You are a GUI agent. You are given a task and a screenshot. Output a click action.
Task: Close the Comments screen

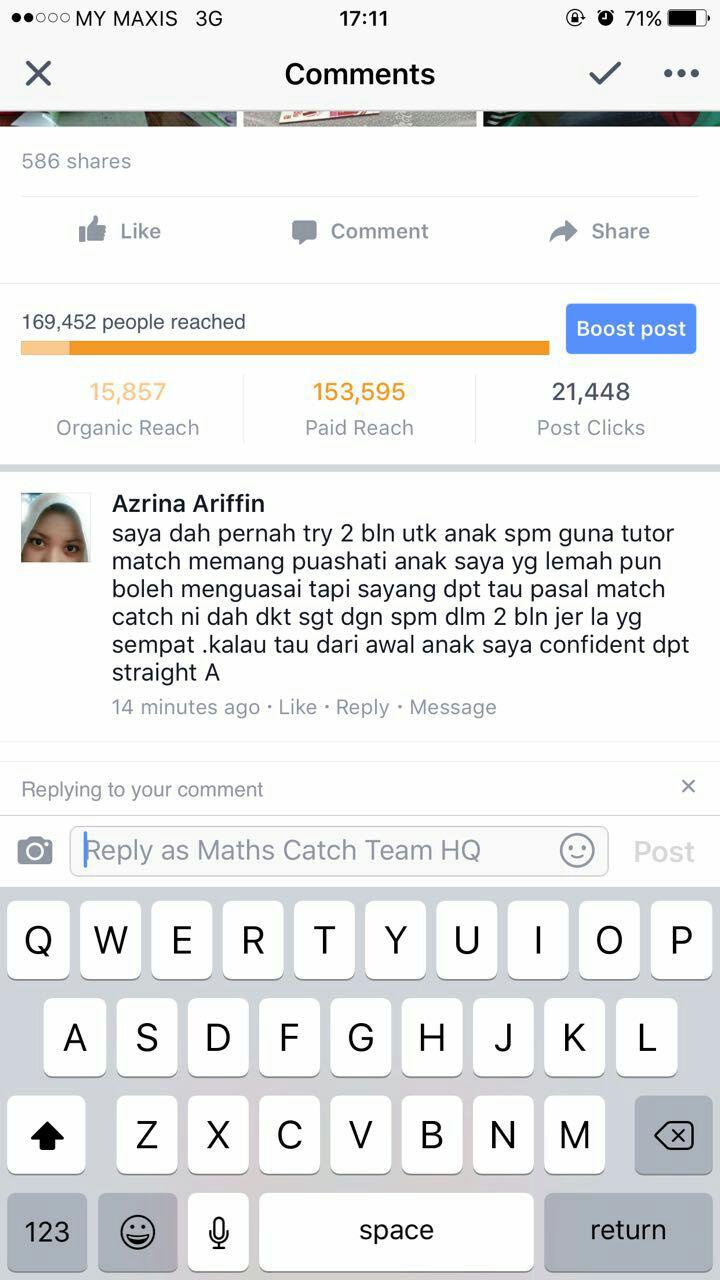pos(38,73)
